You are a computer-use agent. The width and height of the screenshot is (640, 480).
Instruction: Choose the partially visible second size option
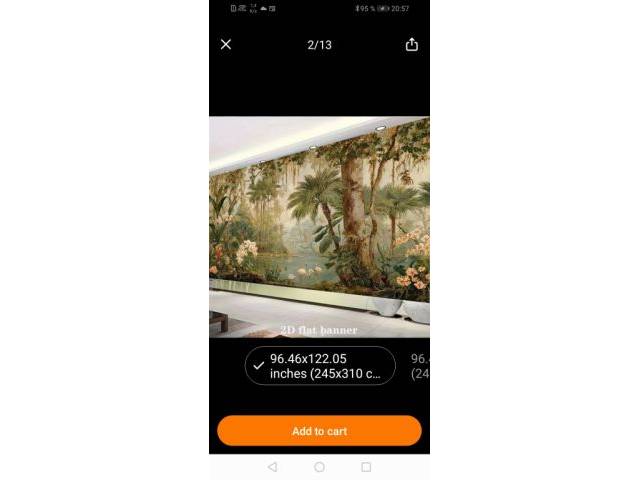click(420, 366)
